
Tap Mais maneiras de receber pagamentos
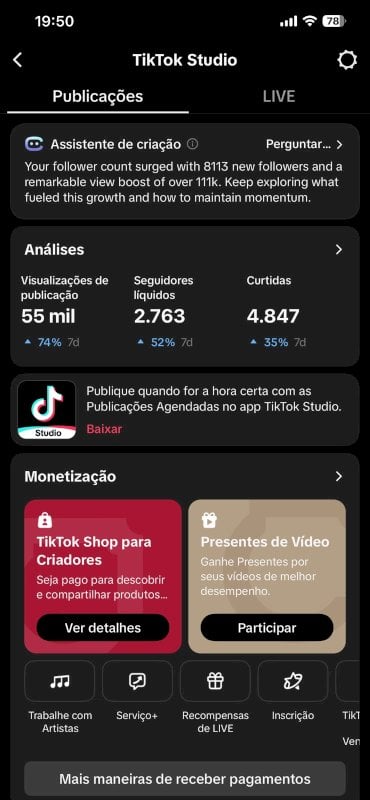pyautogui.click(x=185, y=779)
